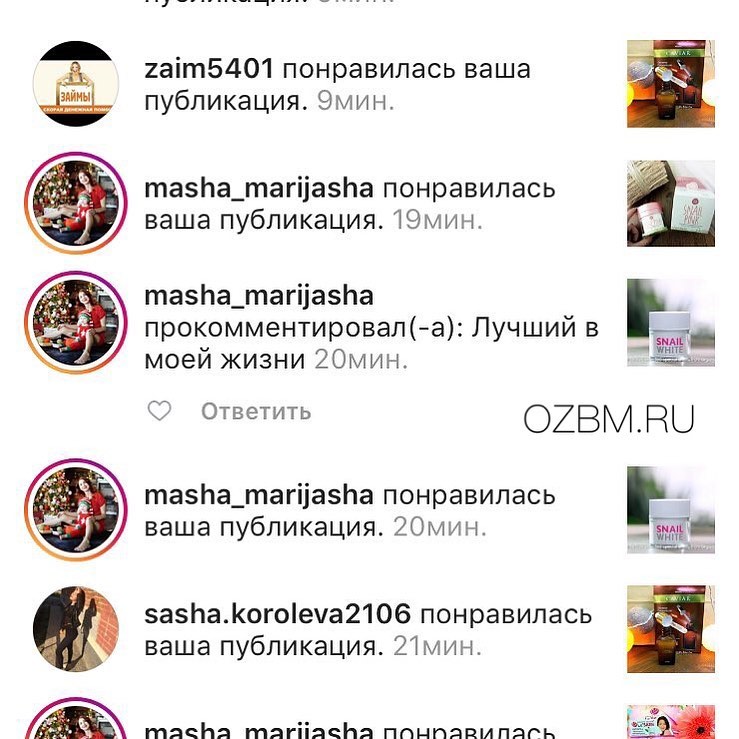Open masha_marijasha's 20мин like notification
739x739 pixels.
[x=350, y=510]
